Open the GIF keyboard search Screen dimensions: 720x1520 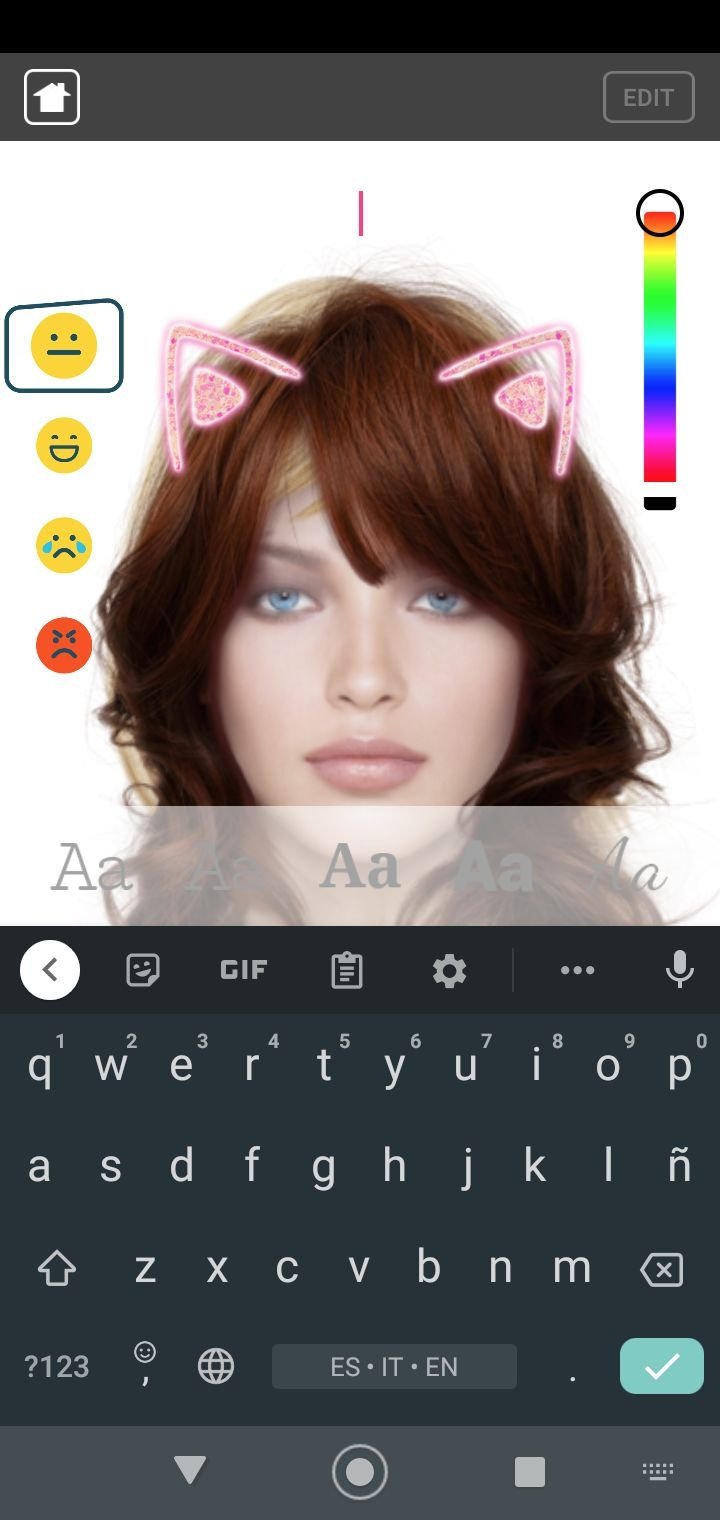point(243,970)
